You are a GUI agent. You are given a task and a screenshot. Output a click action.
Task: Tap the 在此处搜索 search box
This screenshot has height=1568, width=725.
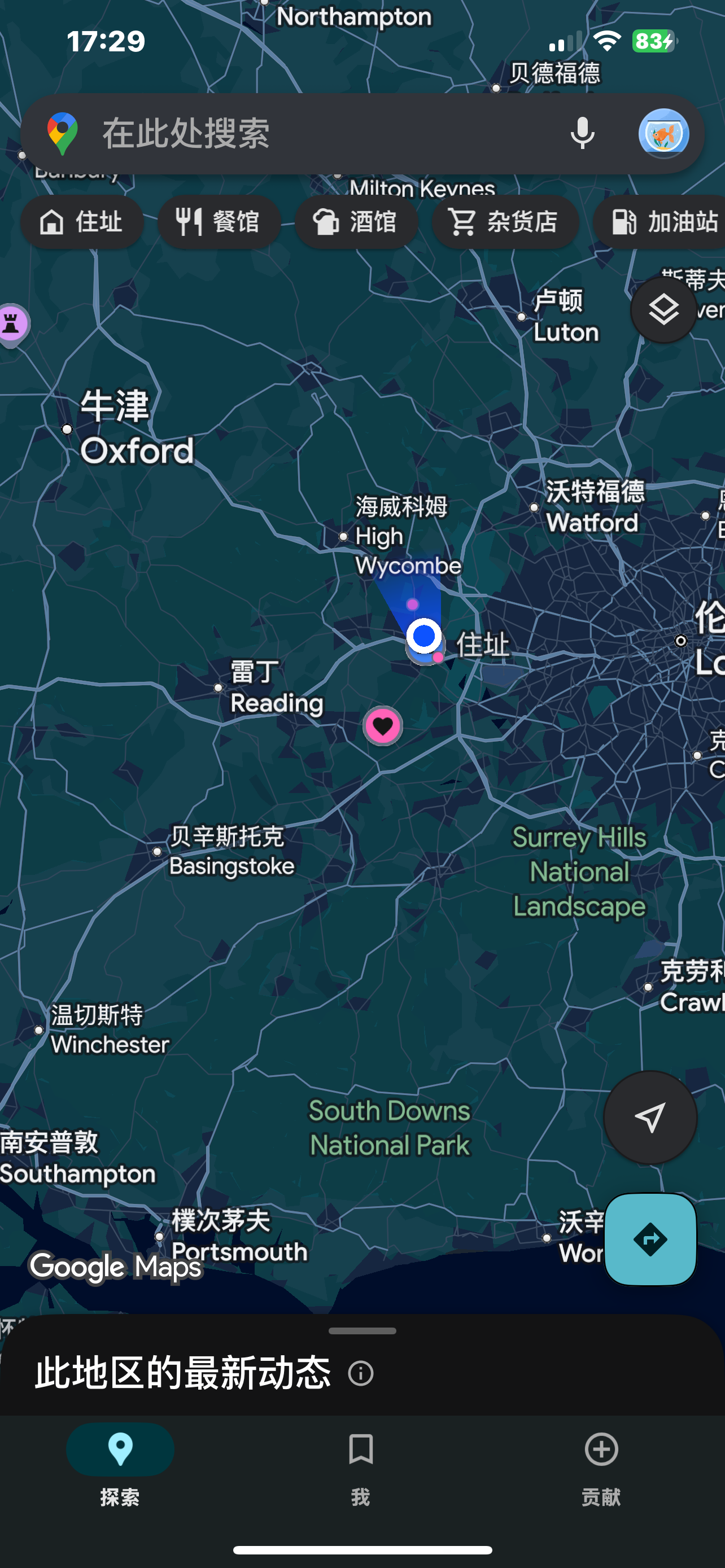[x=304, y=134]
